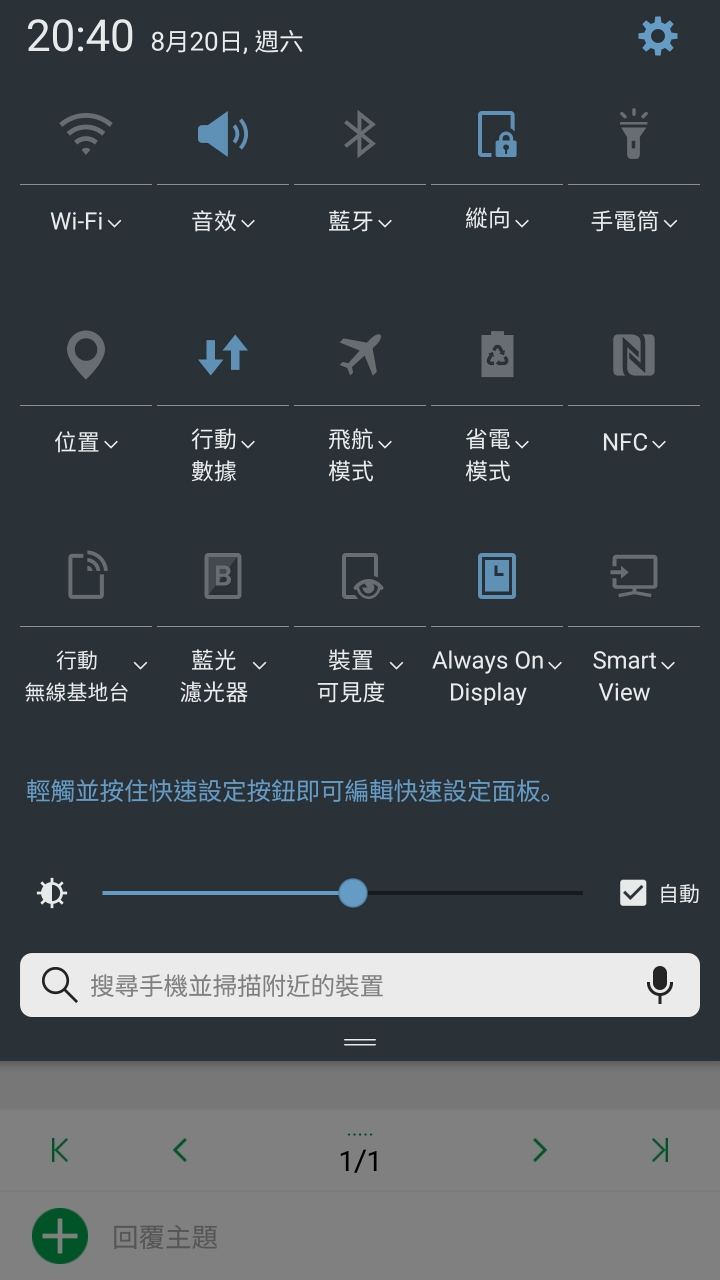720x1280 pixels.
Task: Enable 飛航模式 airplane mode
Action: pyautogui.click(x=360, y=355)
